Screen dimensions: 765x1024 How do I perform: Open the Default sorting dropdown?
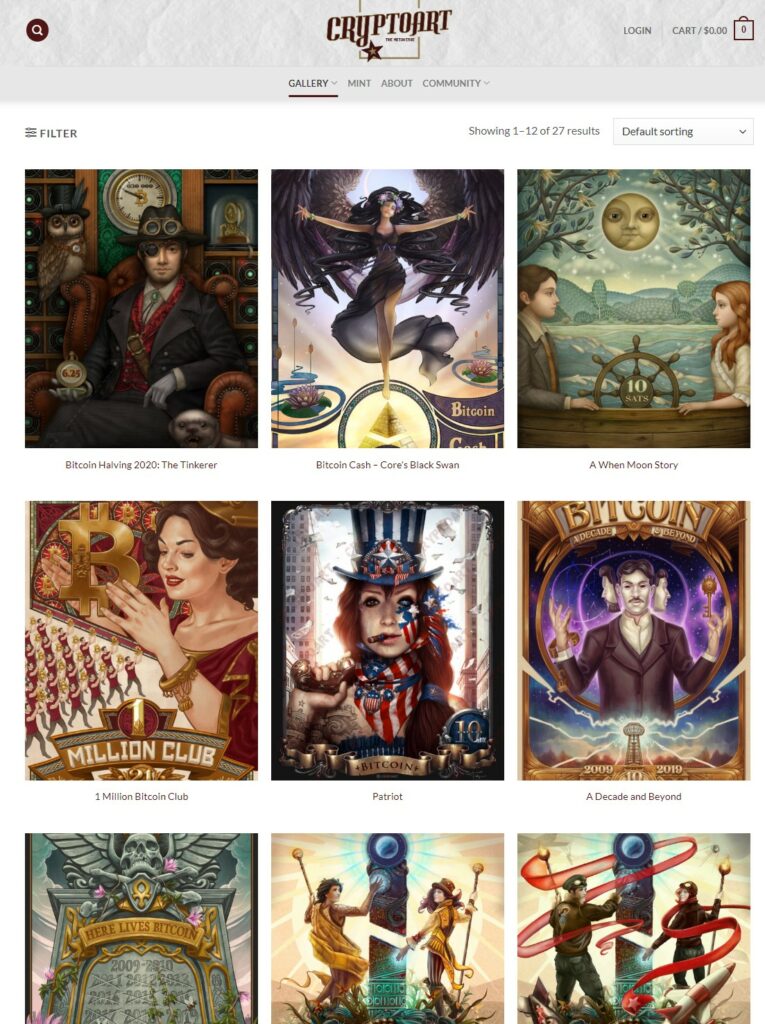(683, 131)
